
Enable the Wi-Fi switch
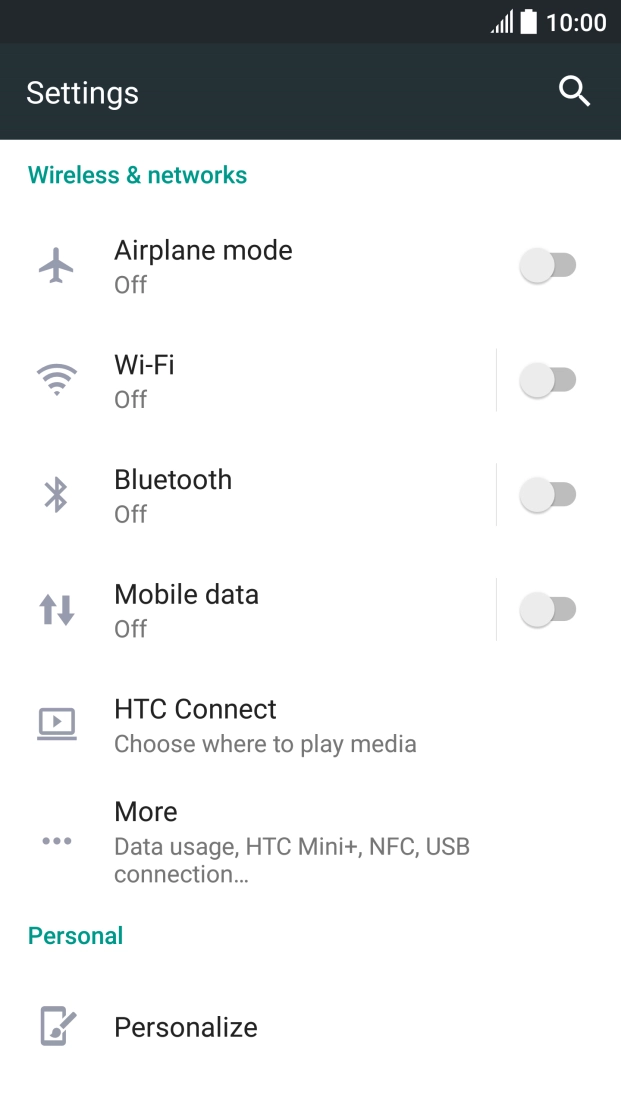pyautogui.click(x=549, y=380)
